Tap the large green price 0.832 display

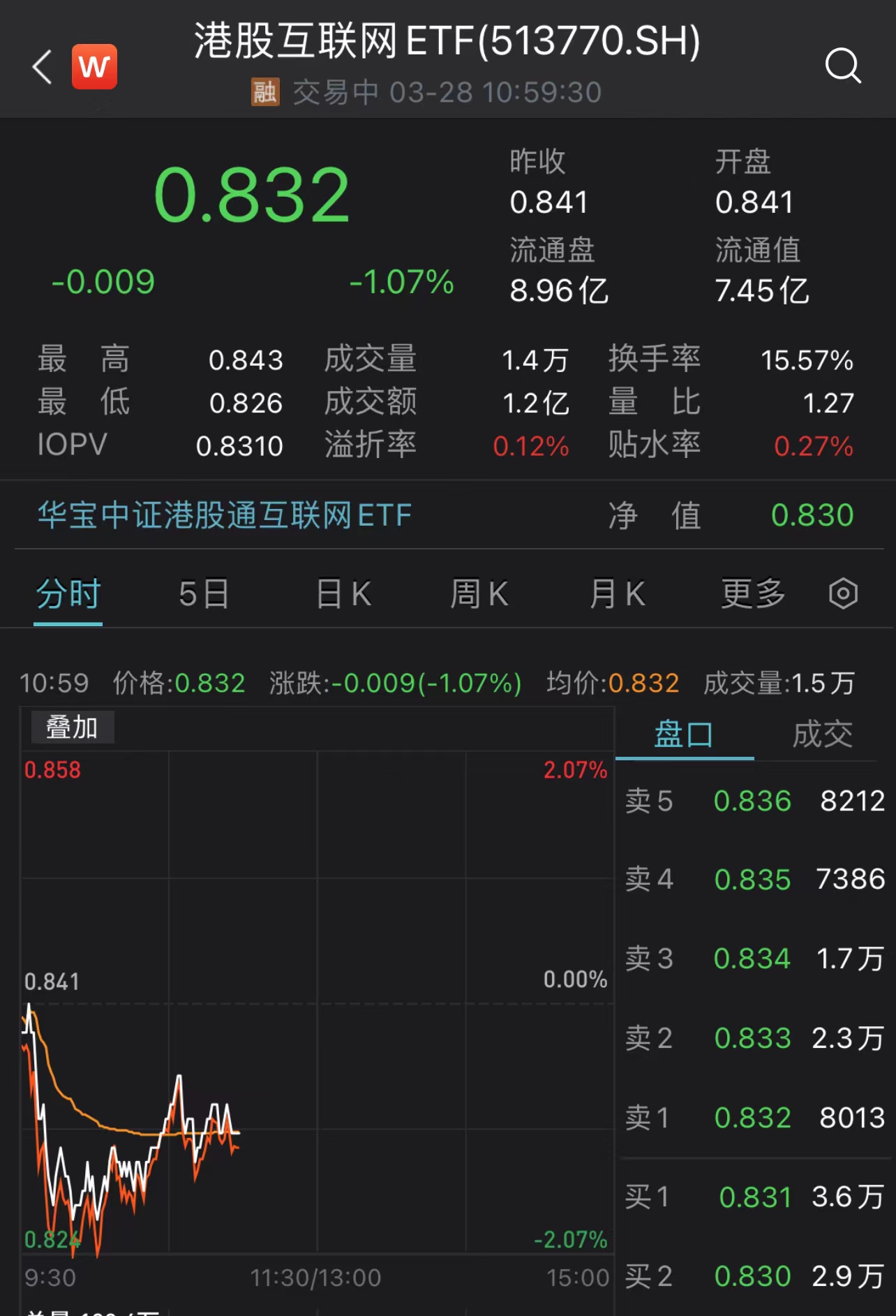coord(253,195)
